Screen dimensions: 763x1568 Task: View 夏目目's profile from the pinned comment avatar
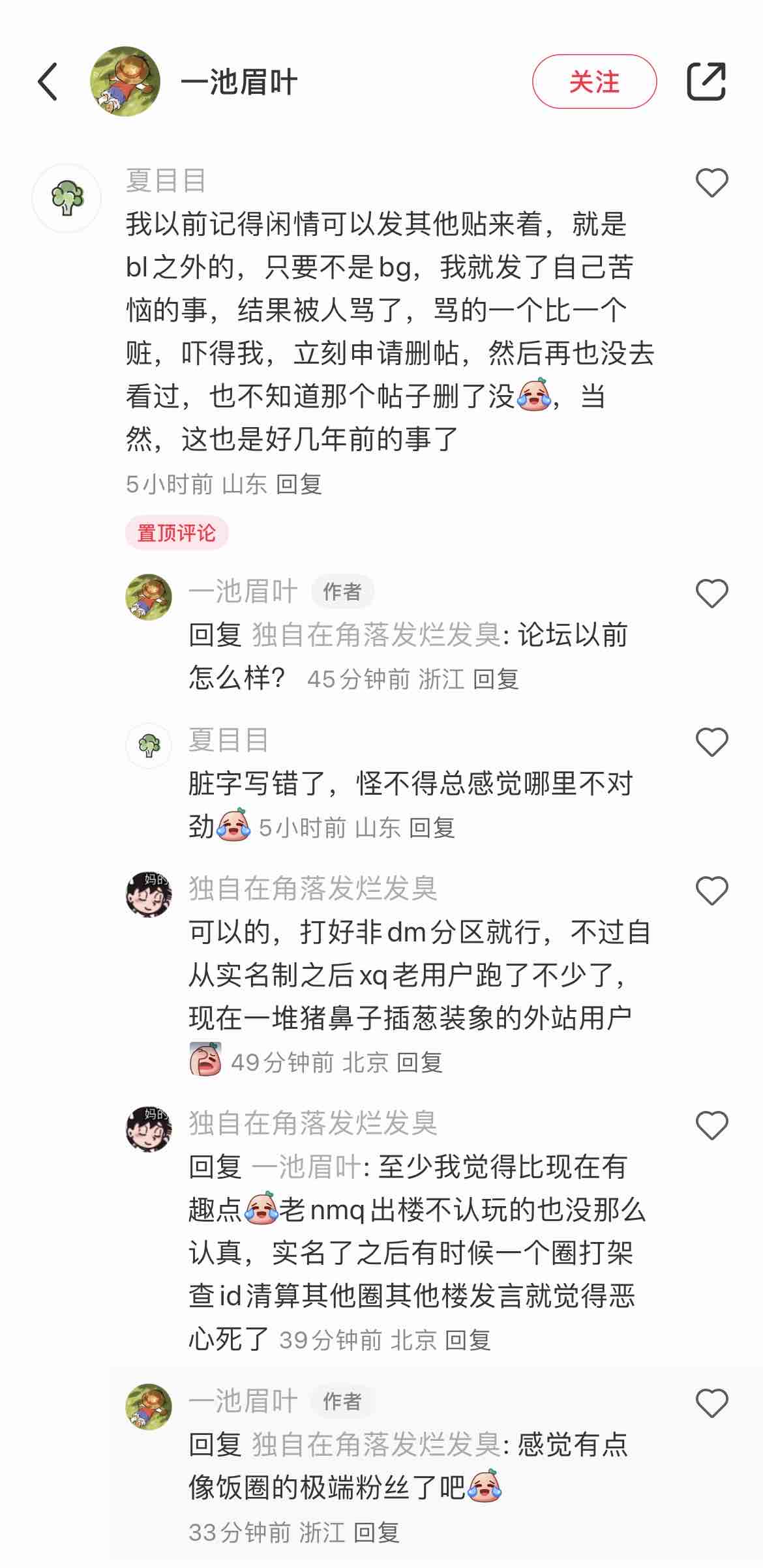tap(67, 198)
